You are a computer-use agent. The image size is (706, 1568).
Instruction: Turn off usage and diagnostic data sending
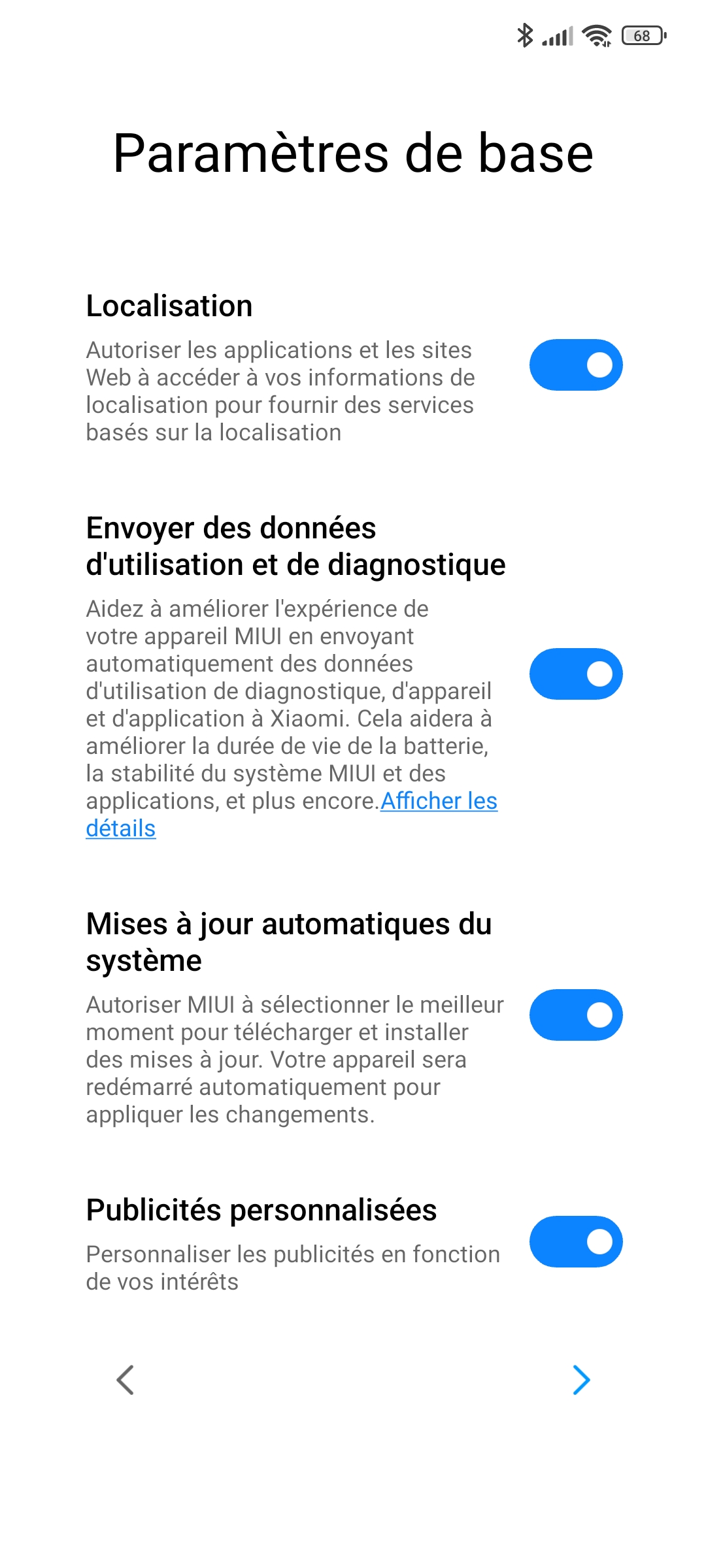click(x=575, y=674)
